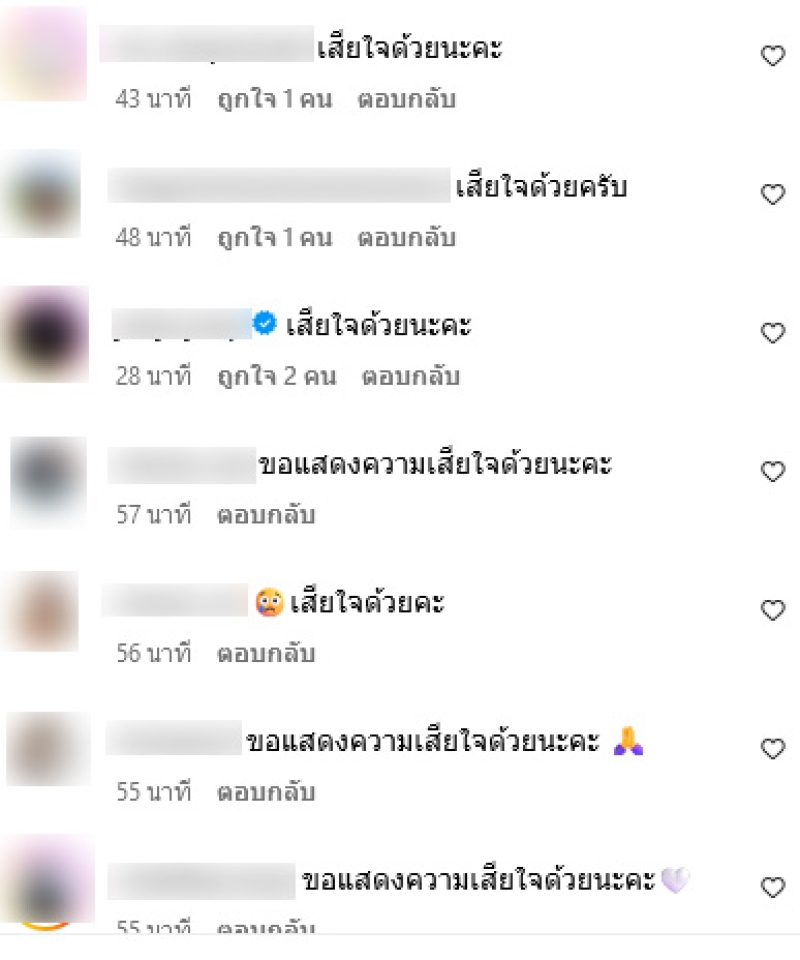Like the verified user's comment
This screenshot has width=800, height=960.
click(773, 333)
